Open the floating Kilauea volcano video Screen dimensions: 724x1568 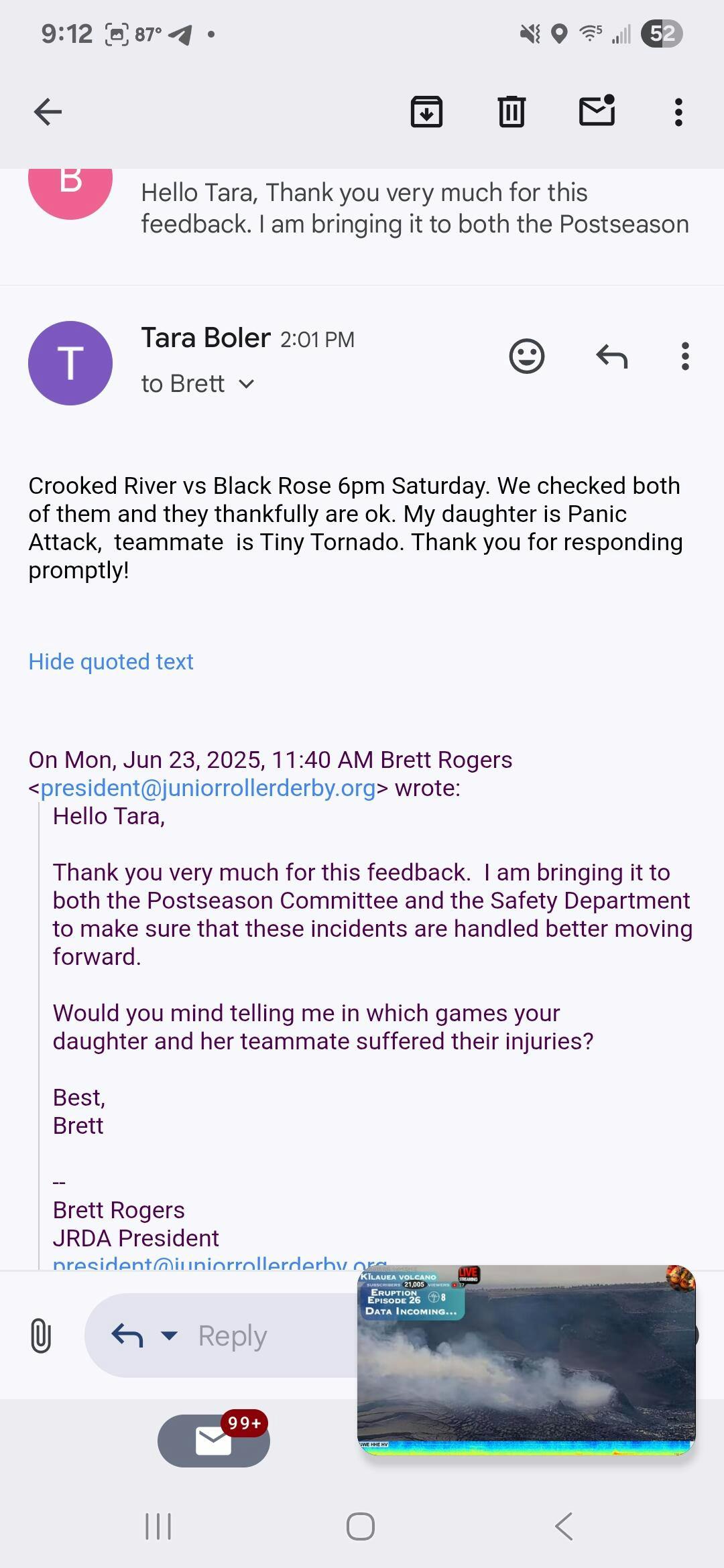(x=526, y=1360)
